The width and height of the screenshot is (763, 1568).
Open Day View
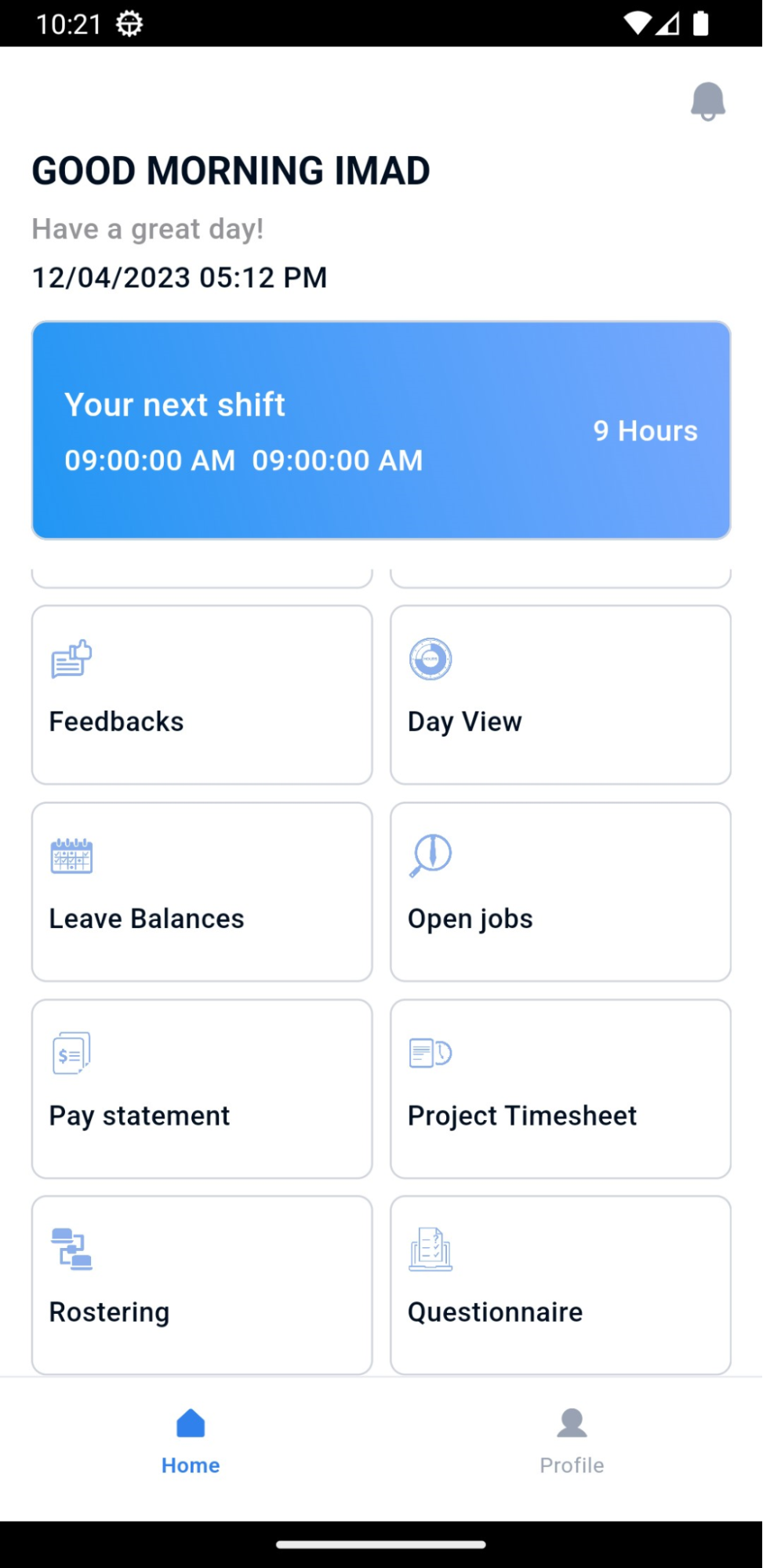560,694
